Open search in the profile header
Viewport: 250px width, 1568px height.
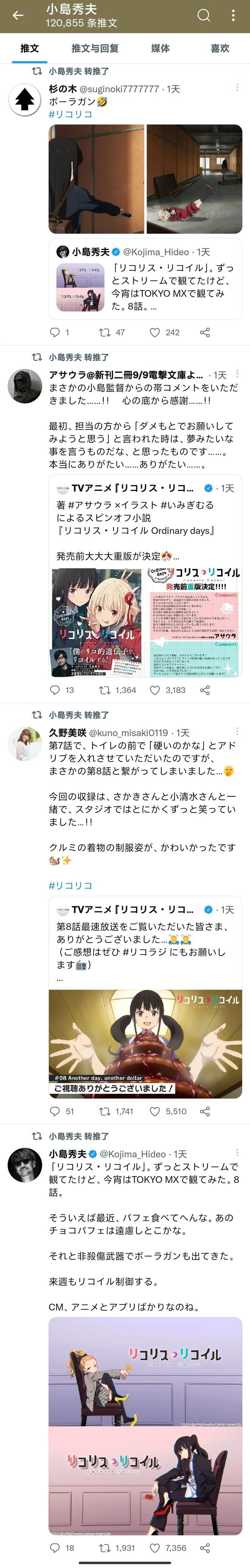pos(204,16)
